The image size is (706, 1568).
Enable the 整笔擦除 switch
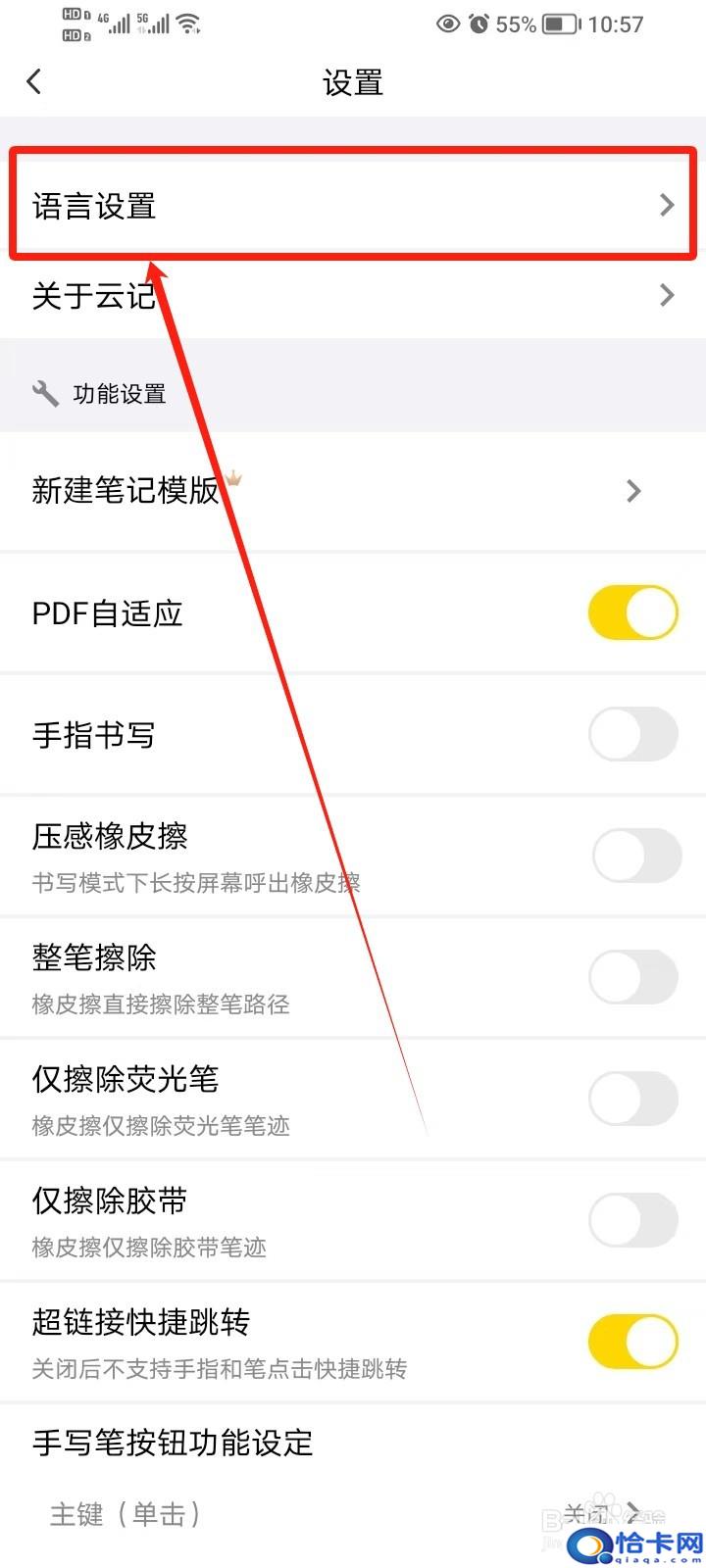click(x=633, y=978)
